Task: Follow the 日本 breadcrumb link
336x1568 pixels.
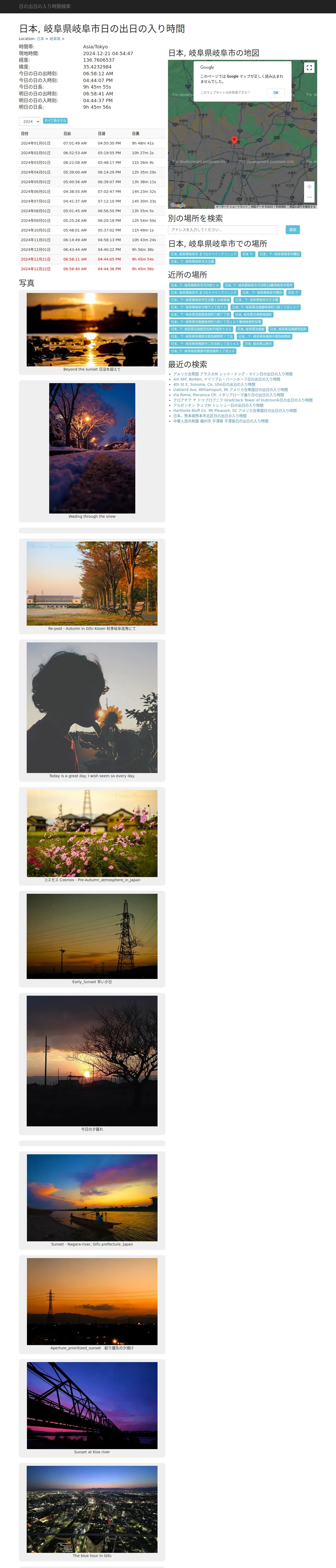Action: tap(40, 39)
